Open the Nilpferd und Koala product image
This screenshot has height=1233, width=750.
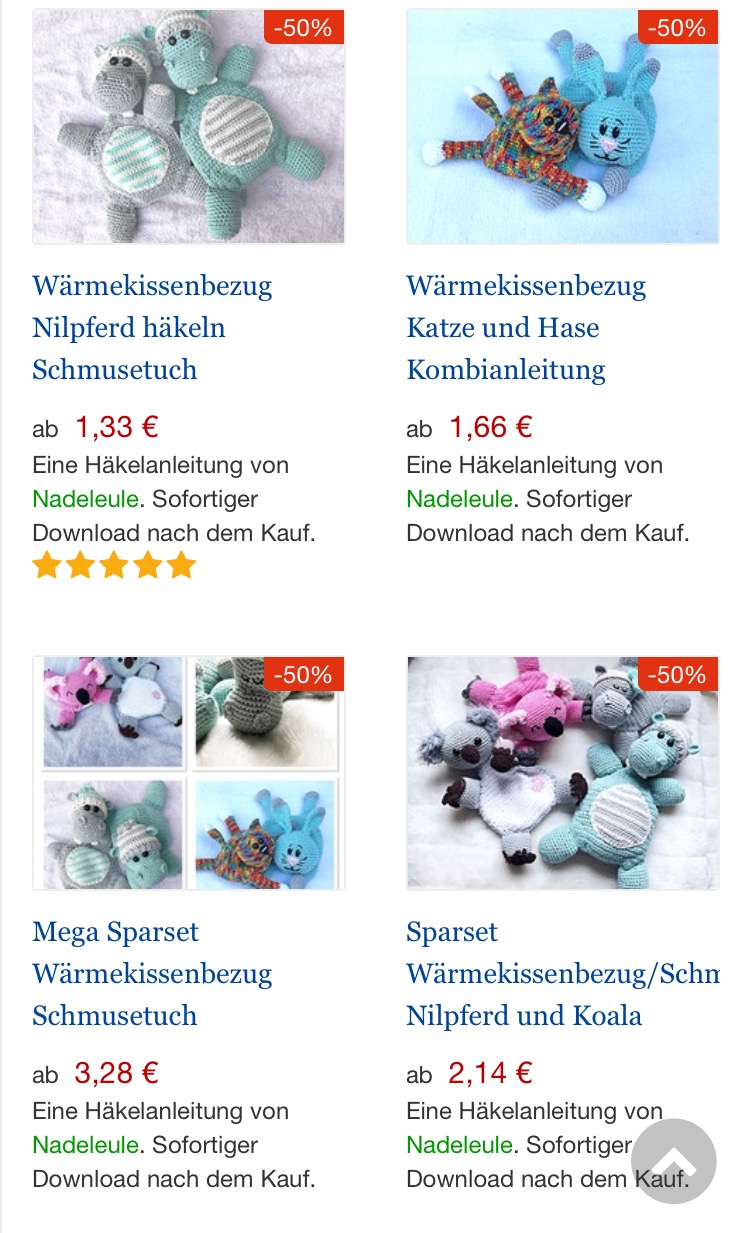[562, 773]
